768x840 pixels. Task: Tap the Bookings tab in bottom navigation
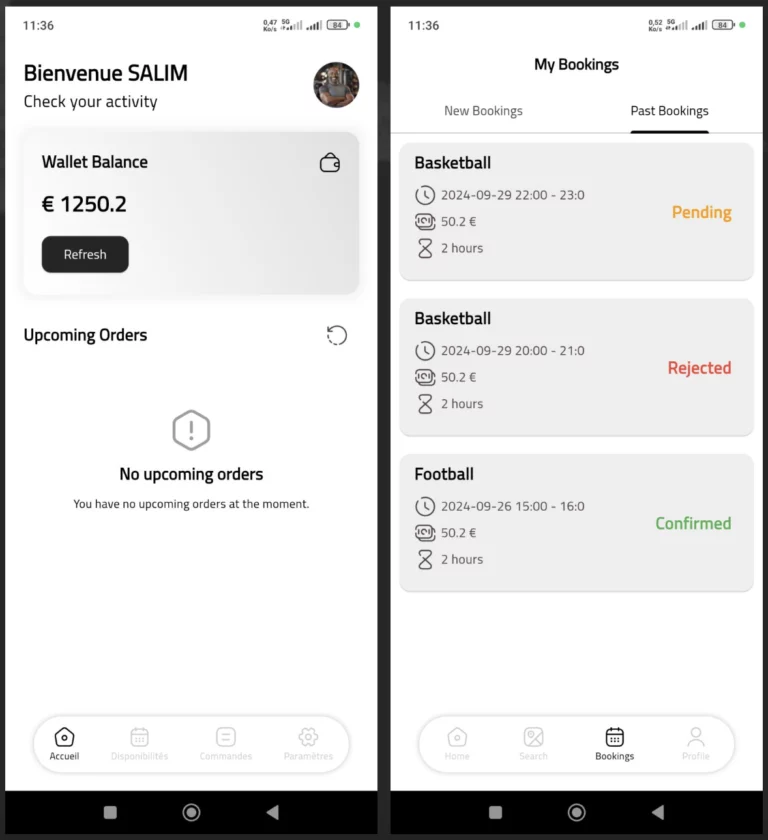(614, 744)
